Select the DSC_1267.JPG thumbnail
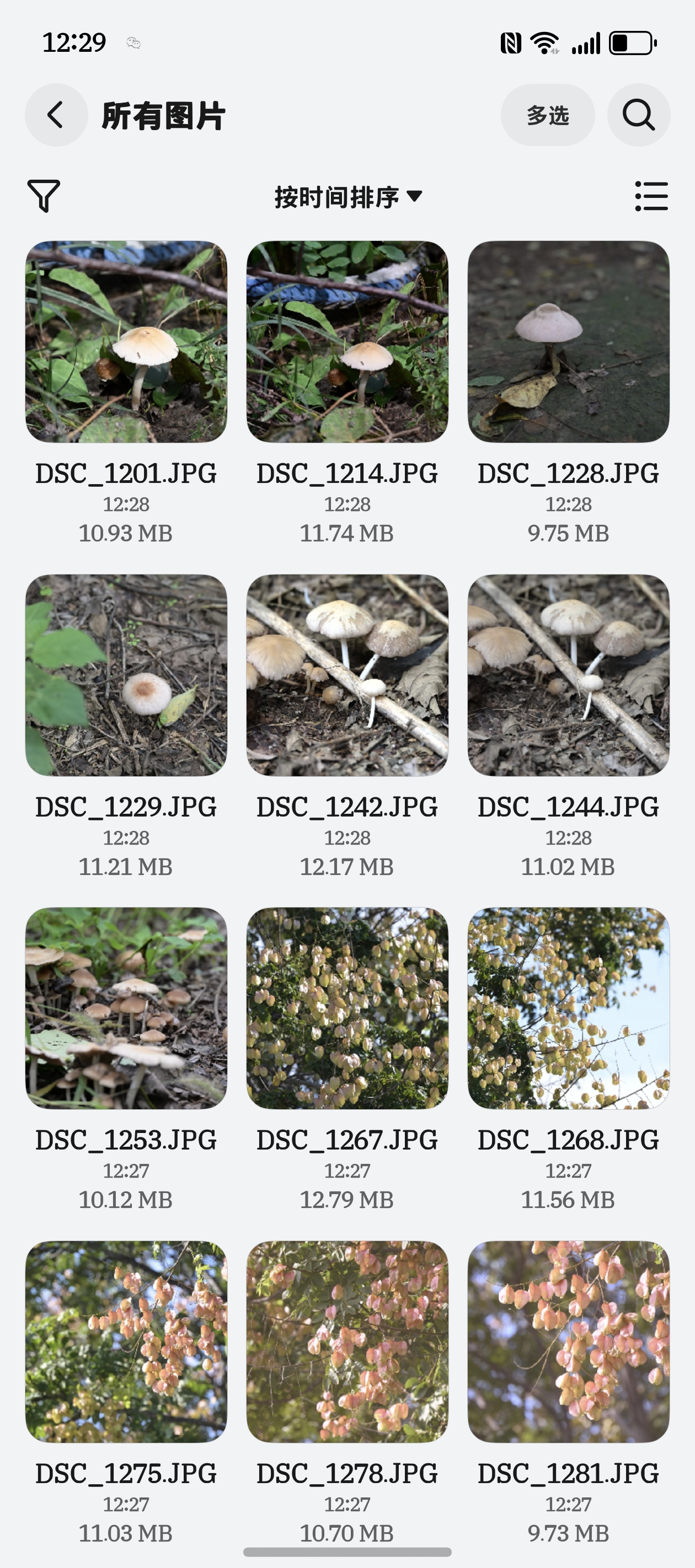Image resolution: width=695 pixels, height=1568 pixels. (x=347, y=1008)
